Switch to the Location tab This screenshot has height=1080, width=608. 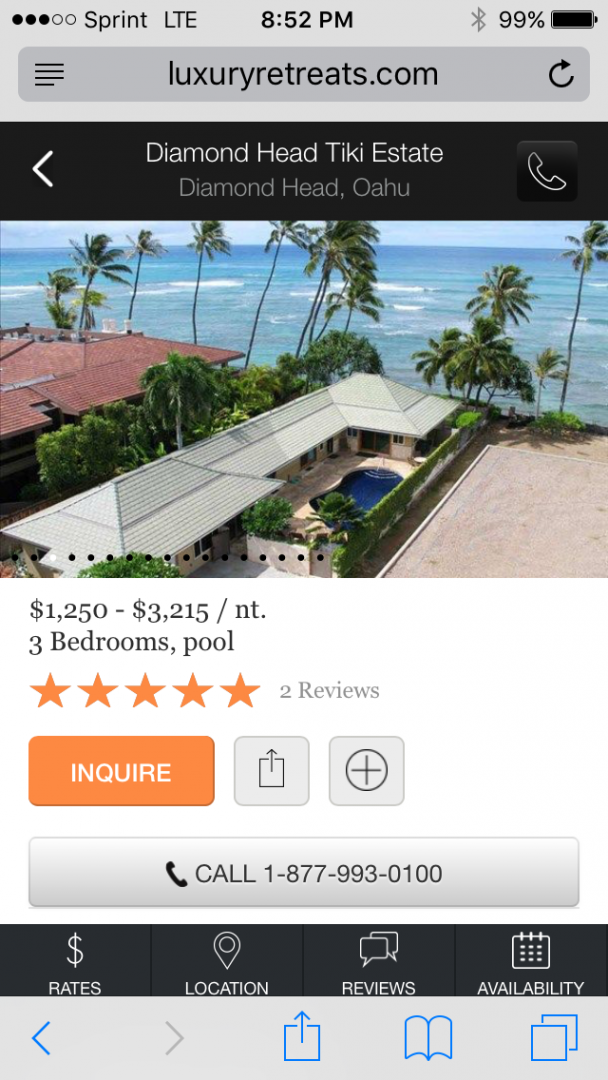coord(227,961)
